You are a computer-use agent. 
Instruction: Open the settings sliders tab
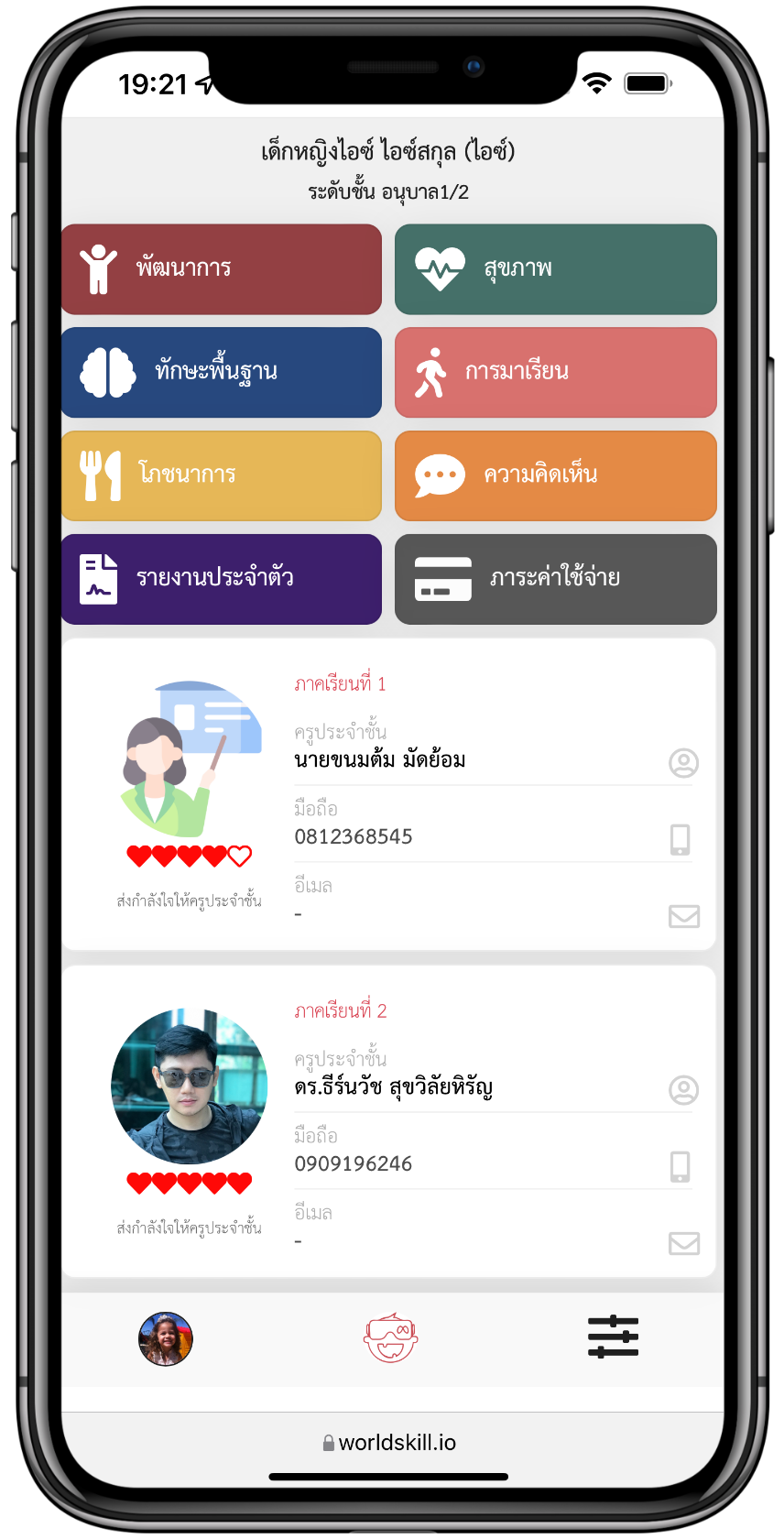point(613,1337)
